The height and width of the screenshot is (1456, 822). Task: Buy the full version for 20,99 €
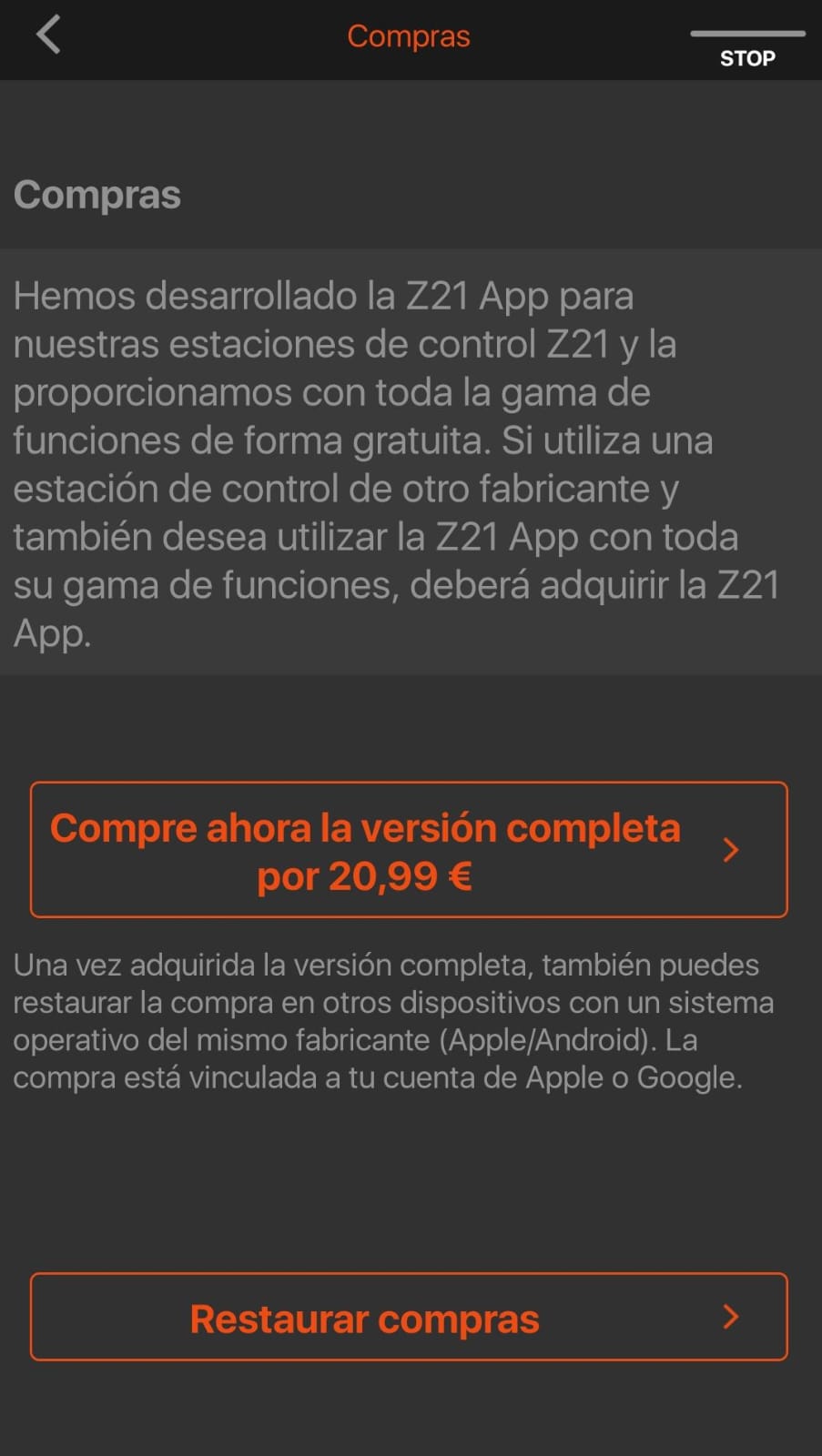(x=409, y=850)
